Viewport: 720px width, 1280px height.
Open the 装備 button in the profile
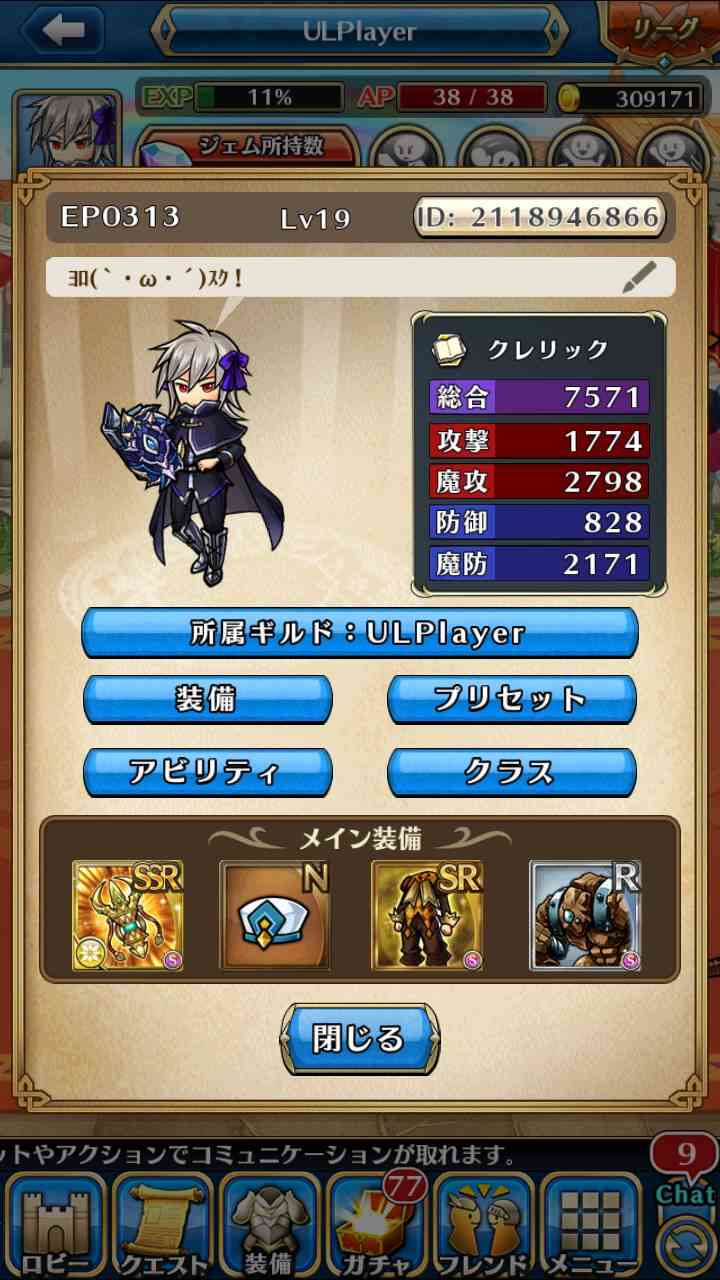pyautogui.click(x=207, y=698)
